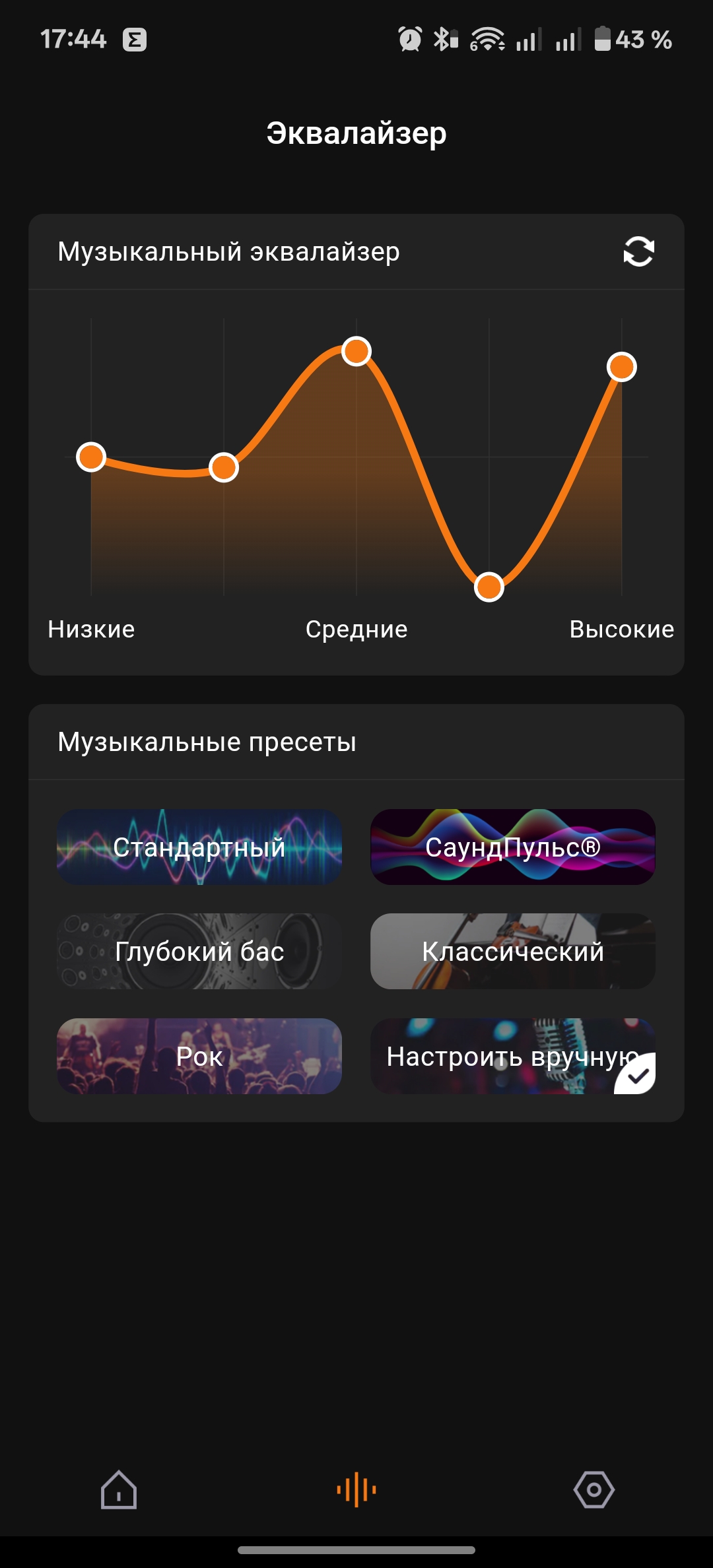Apply the Глубокий бас preset
This screenshot has height=1568, width=713.
(199, 952)
